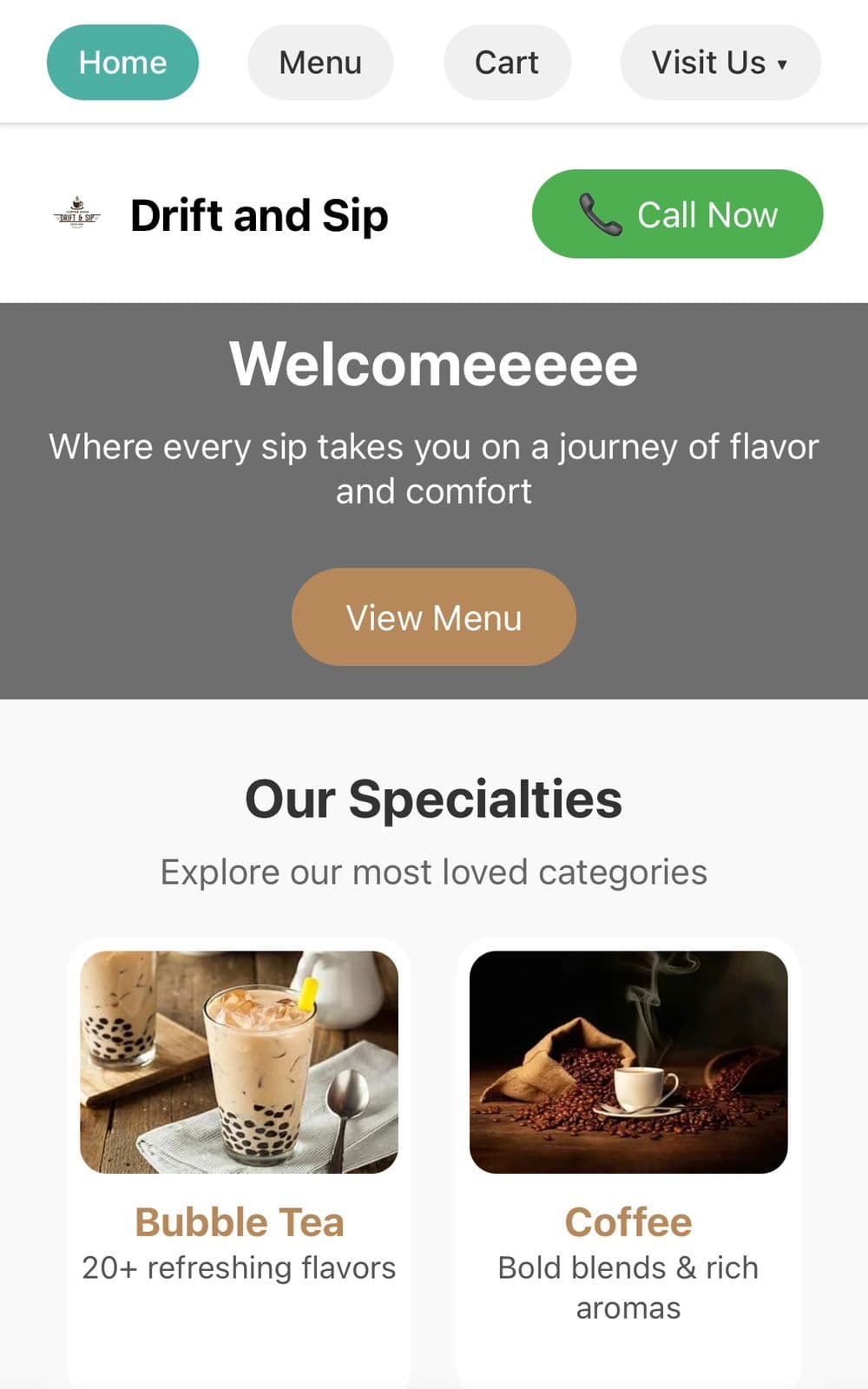Open the View Menu button
This screenshot has width=868, height=1389.
pyautogui.click(x=434, y=617)
